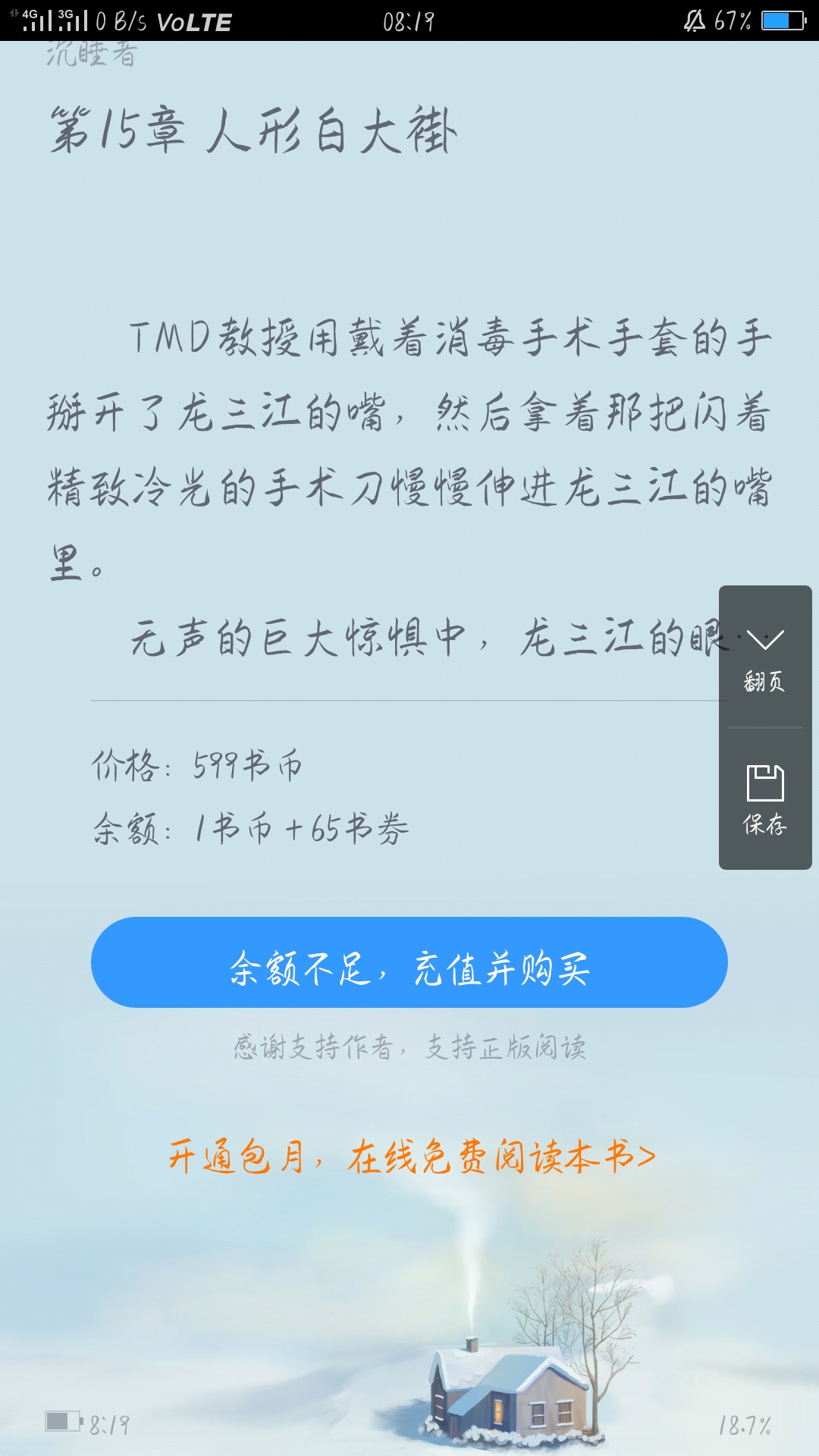Tap the 保存 save button
This screenshot has width=819, height=1456.
[x=764, y=799]
